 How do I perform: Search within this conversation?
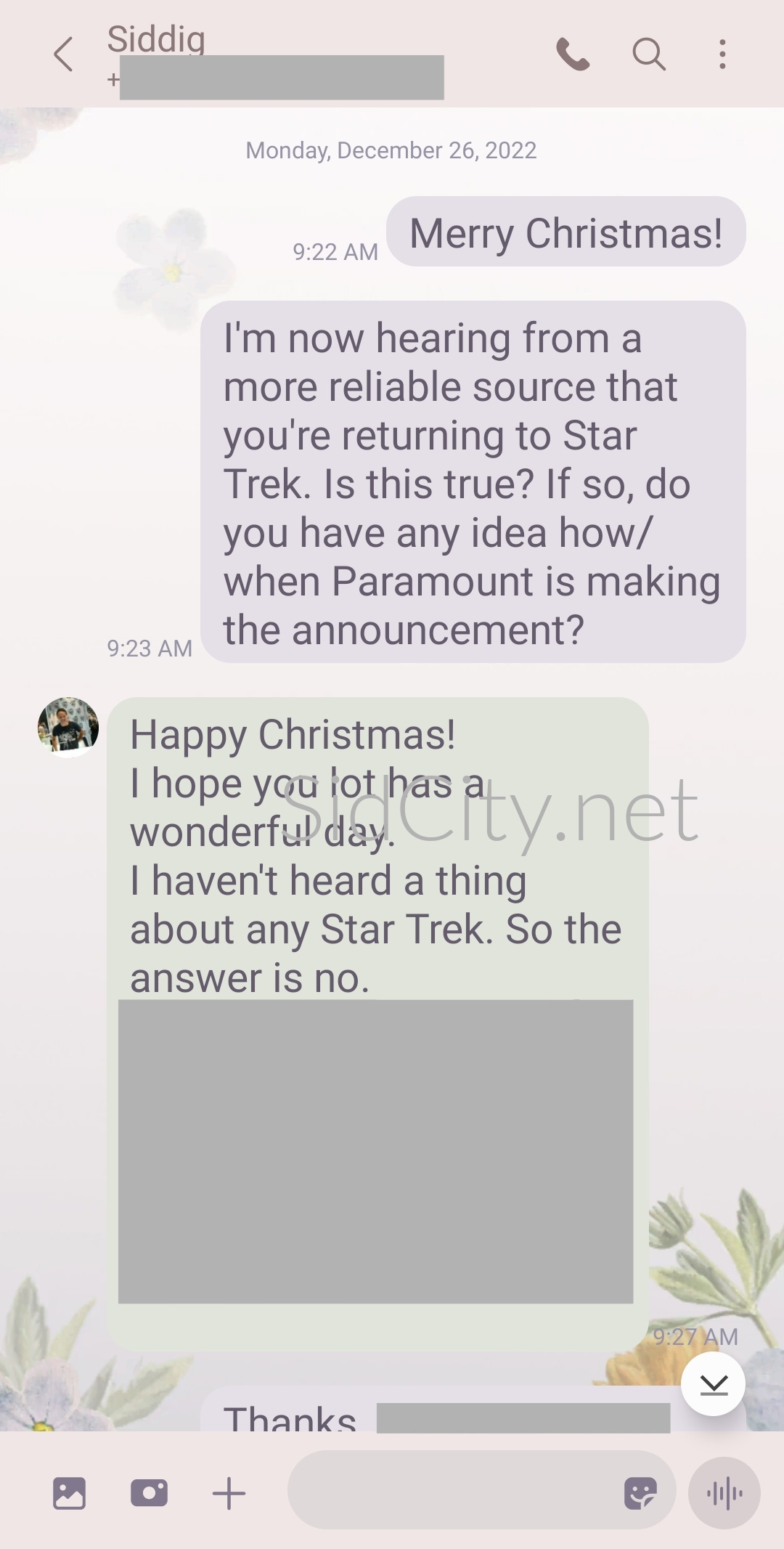[x=649, y=54]
